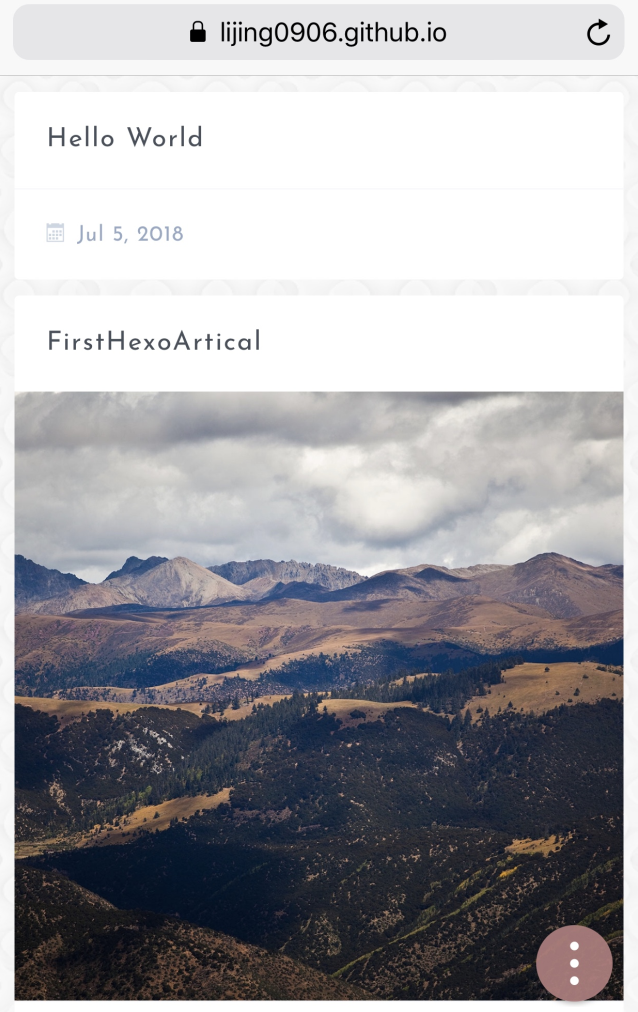This screenshot has height=1012, width=638.
Task: Reload the page in the browser
Action: (x=598, y=33)
